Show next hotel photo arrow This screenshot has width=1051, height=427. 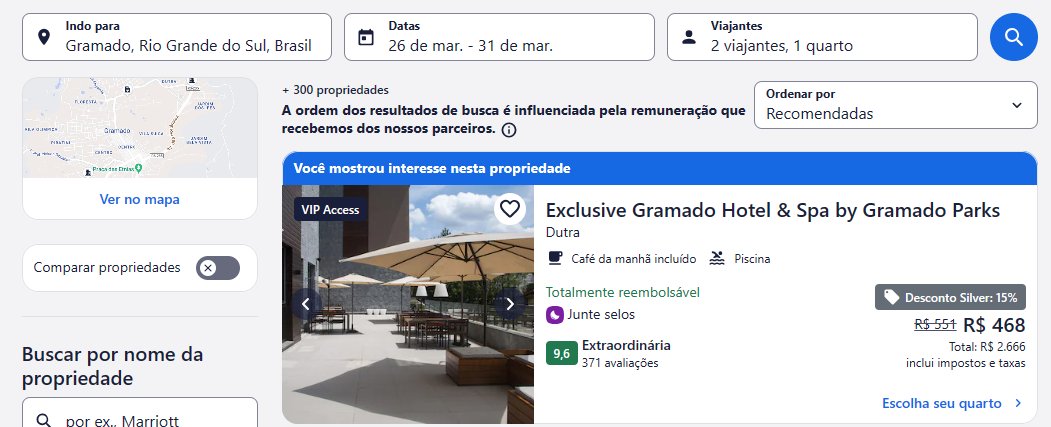click(510, 304)
